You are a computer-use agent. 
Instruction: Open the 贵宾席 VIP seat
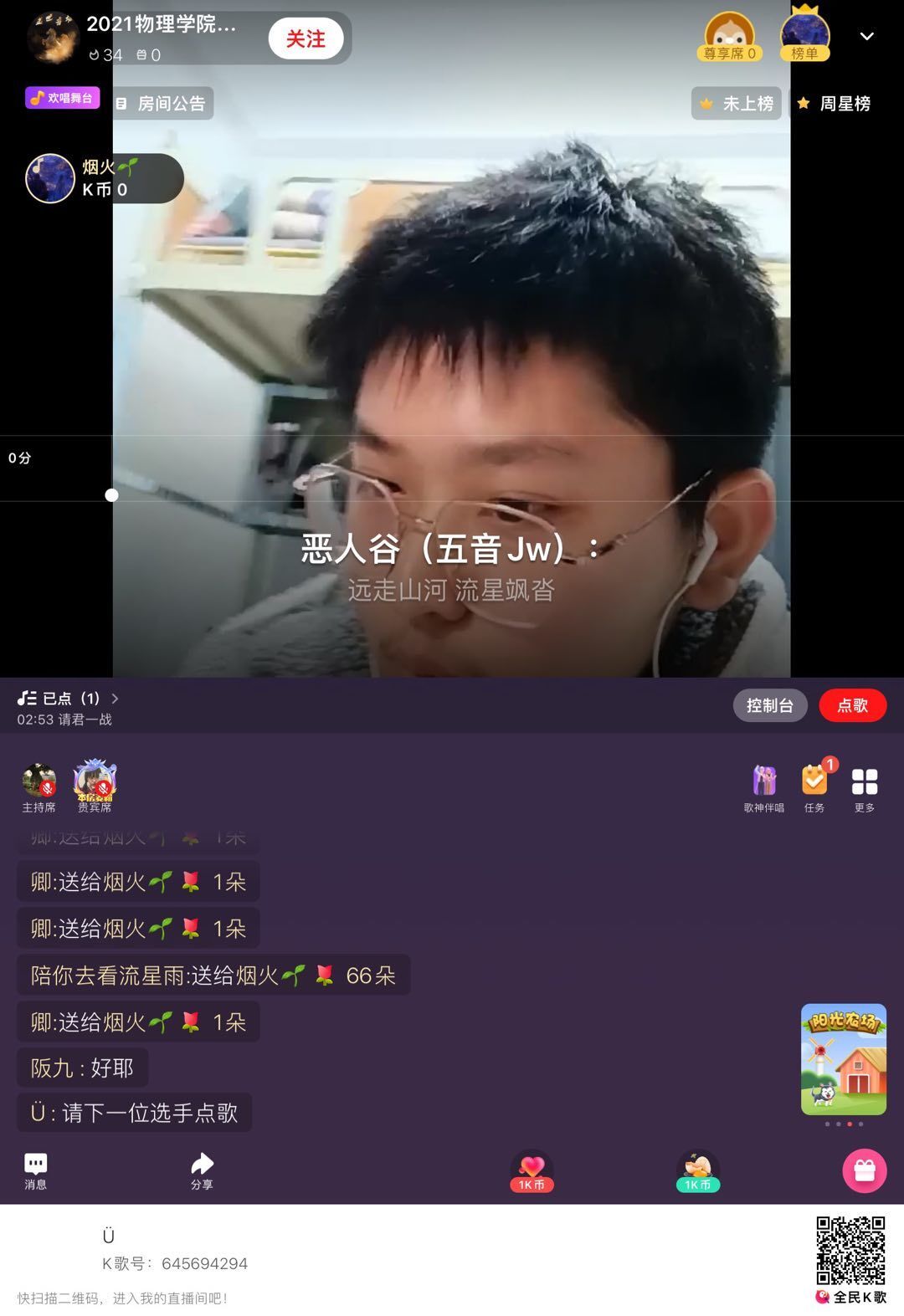pyautogui.click(x=95, y=787)
